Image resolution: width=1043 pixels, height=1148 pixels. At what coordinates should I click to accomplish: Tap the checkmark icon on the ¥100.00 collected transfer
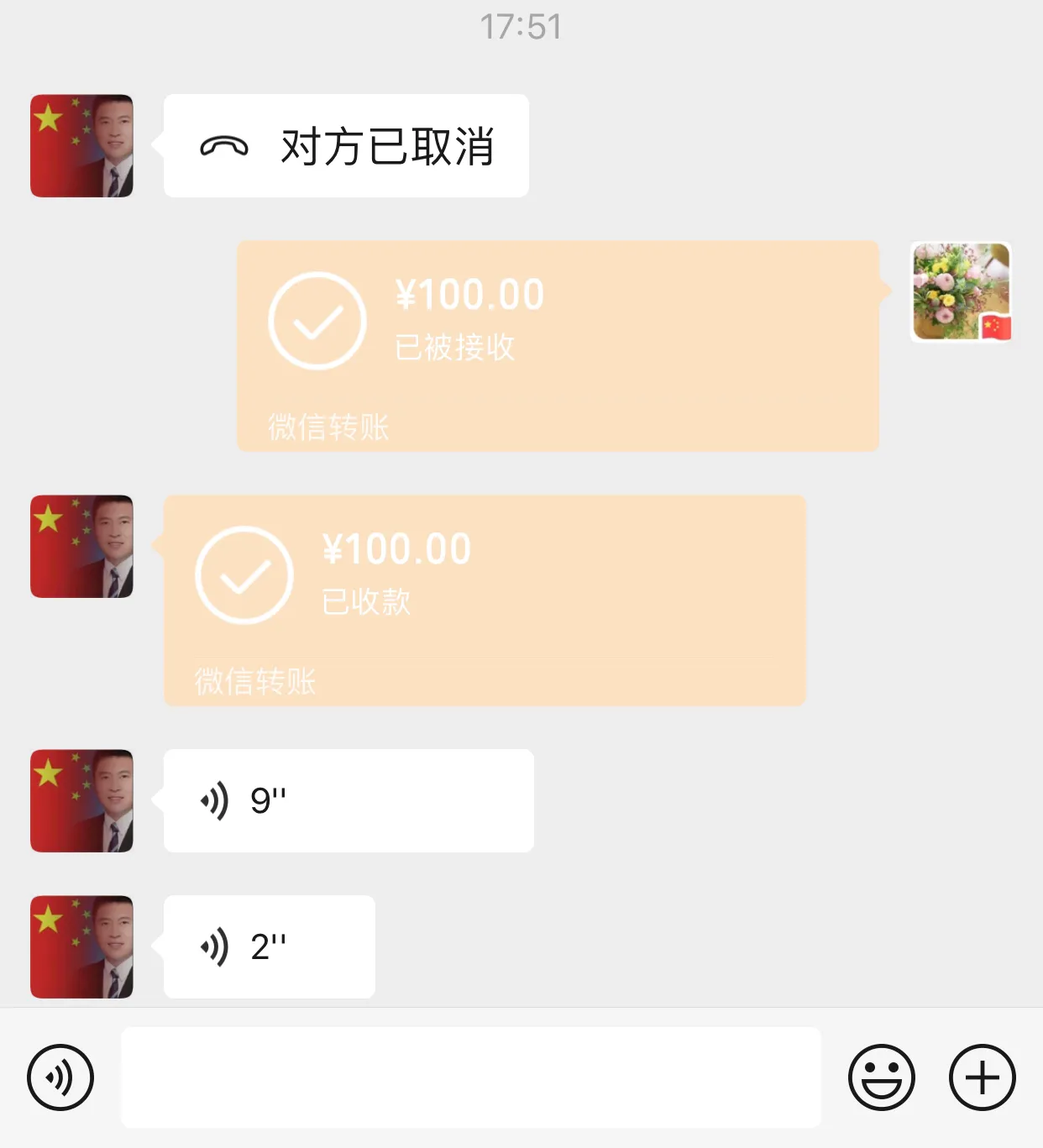244,574
